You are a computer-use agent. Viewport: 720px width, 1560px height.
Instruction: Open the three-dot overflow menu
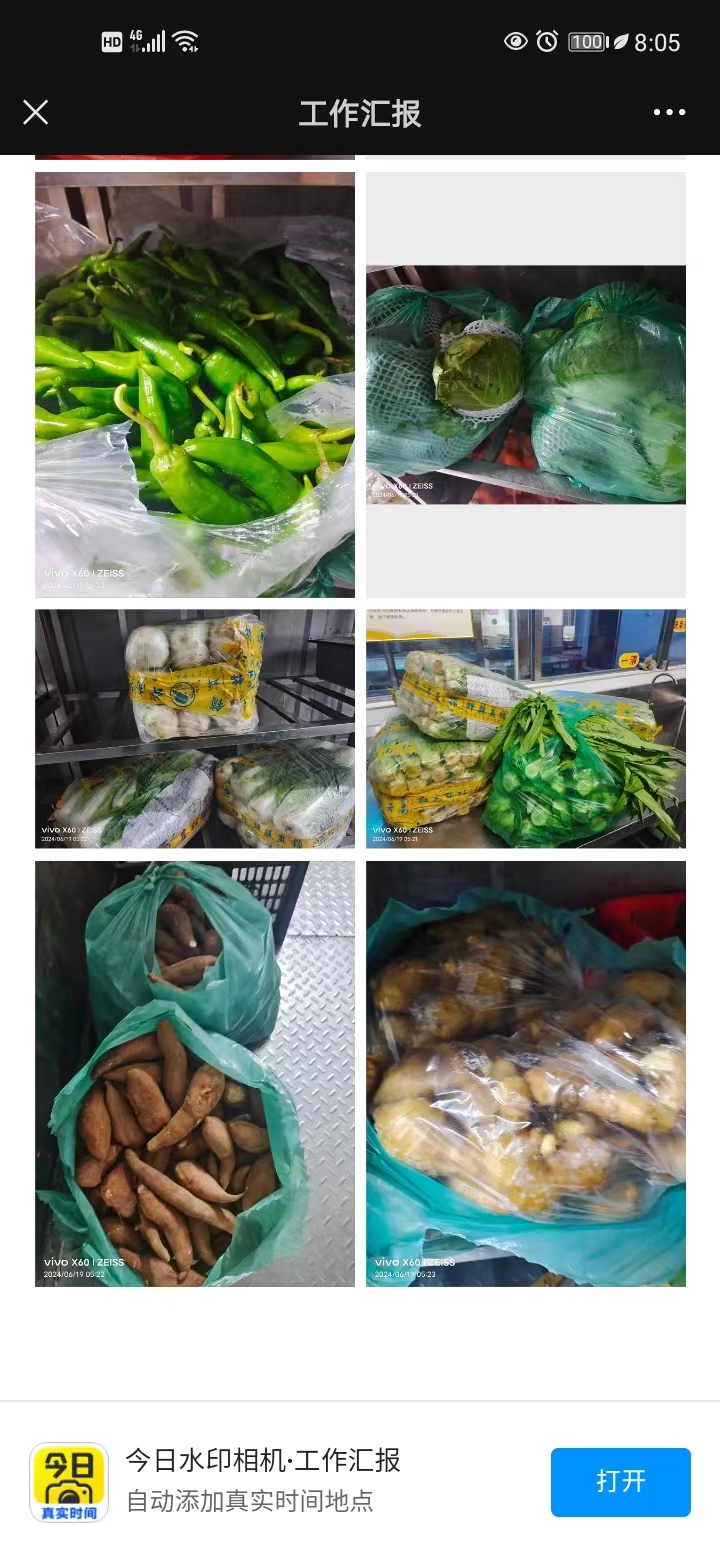pyautogui.click(x=669, y=112)
